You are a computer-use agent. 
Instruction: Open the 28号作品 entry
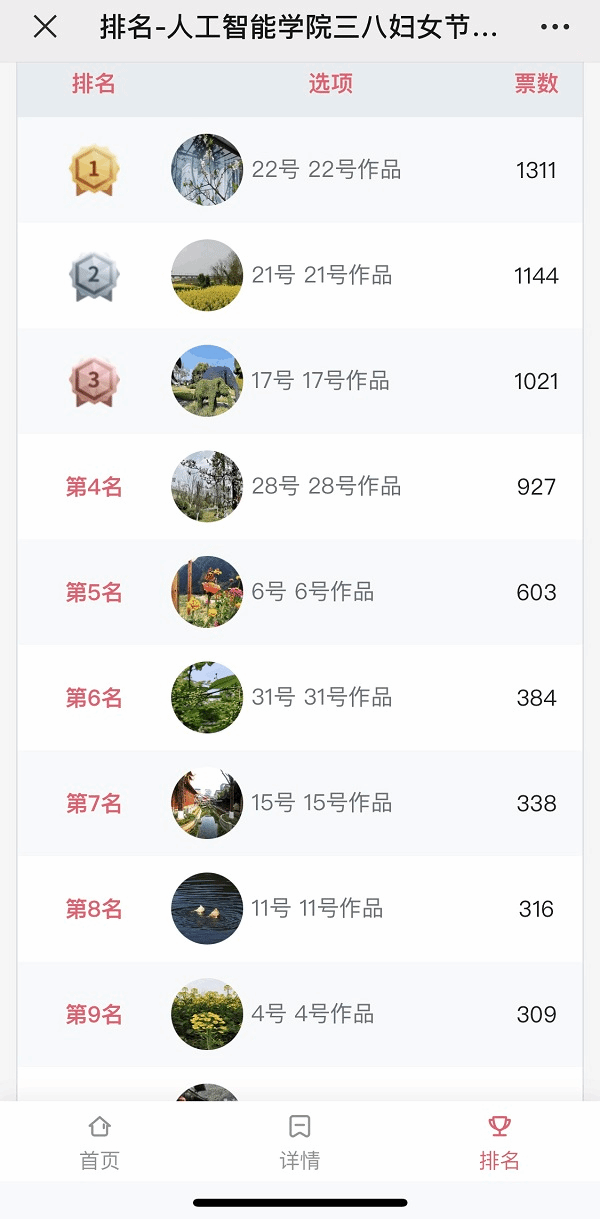click(x=325, y=487)
